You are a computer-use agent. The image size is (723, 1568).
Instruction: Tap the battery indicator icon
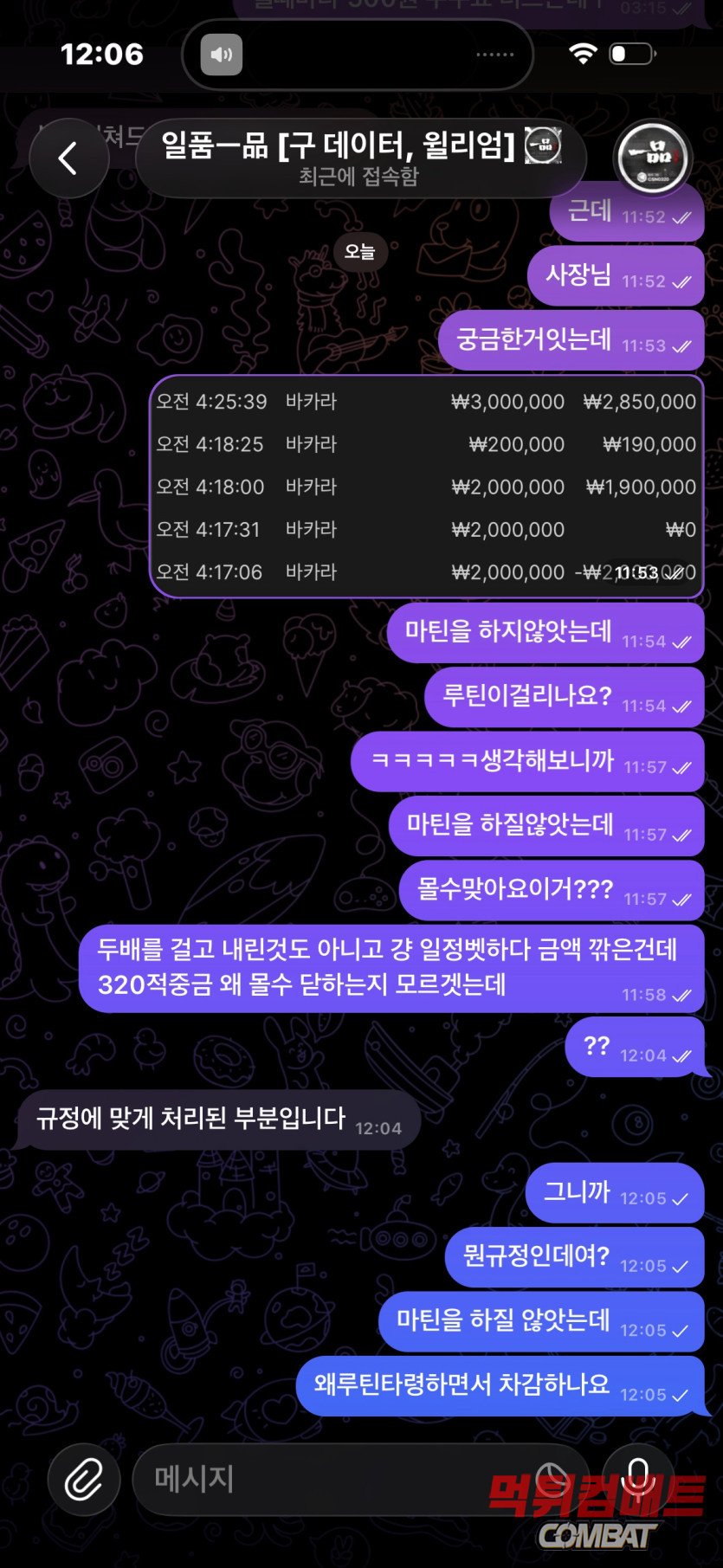coord(633,52)
